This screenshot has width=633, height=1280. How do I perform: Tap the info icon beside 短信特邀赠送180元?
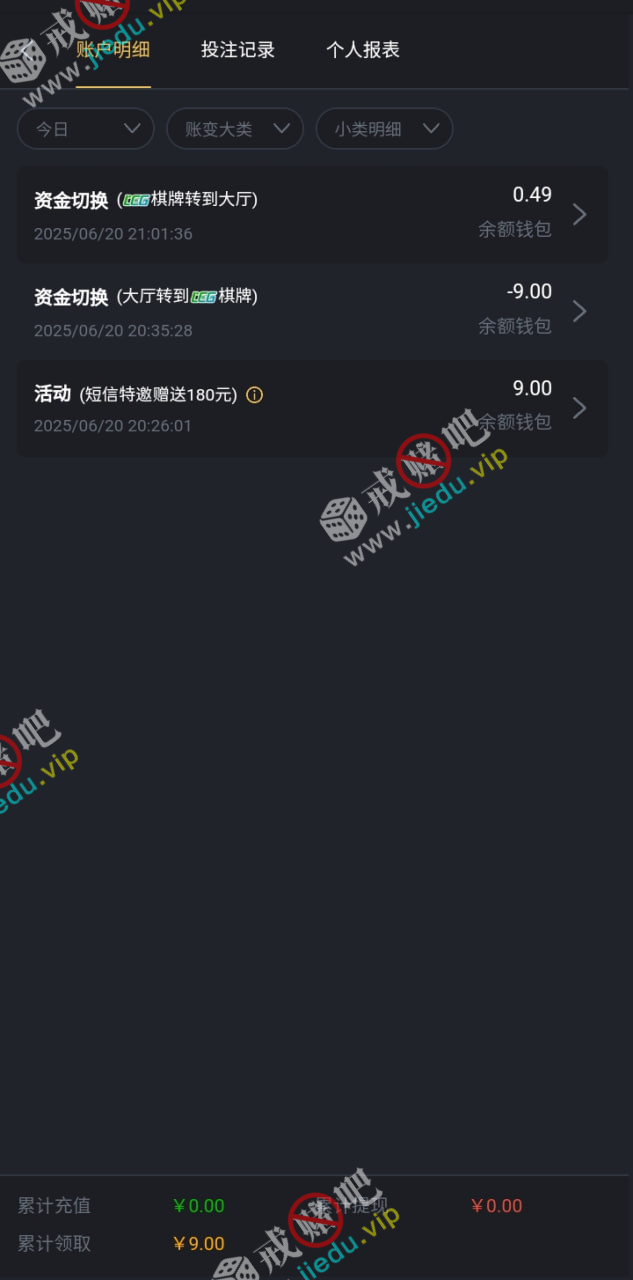pos(254,395)
